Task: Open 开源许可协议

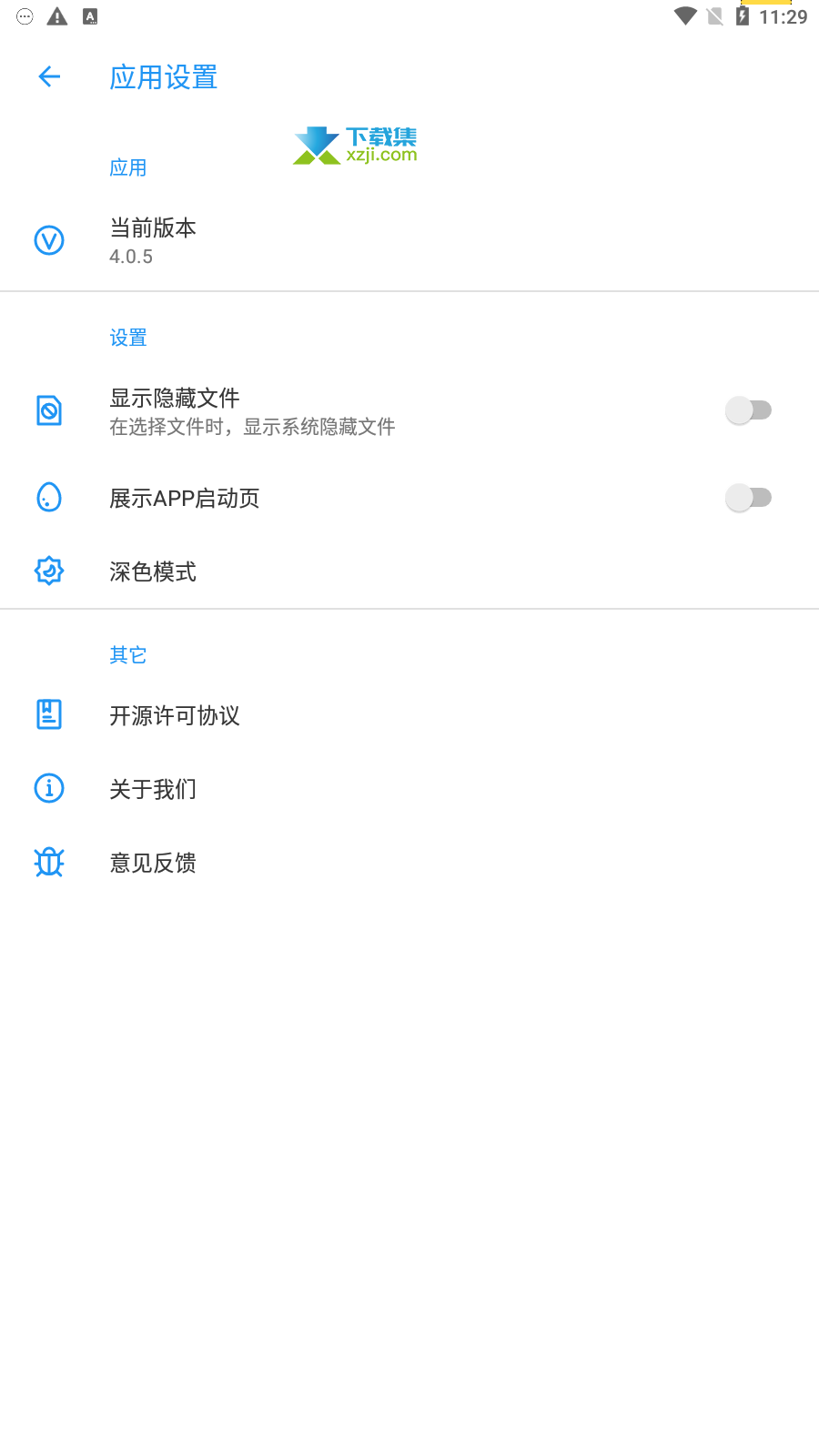Action: pyautogui.click(x=409, y=715)
